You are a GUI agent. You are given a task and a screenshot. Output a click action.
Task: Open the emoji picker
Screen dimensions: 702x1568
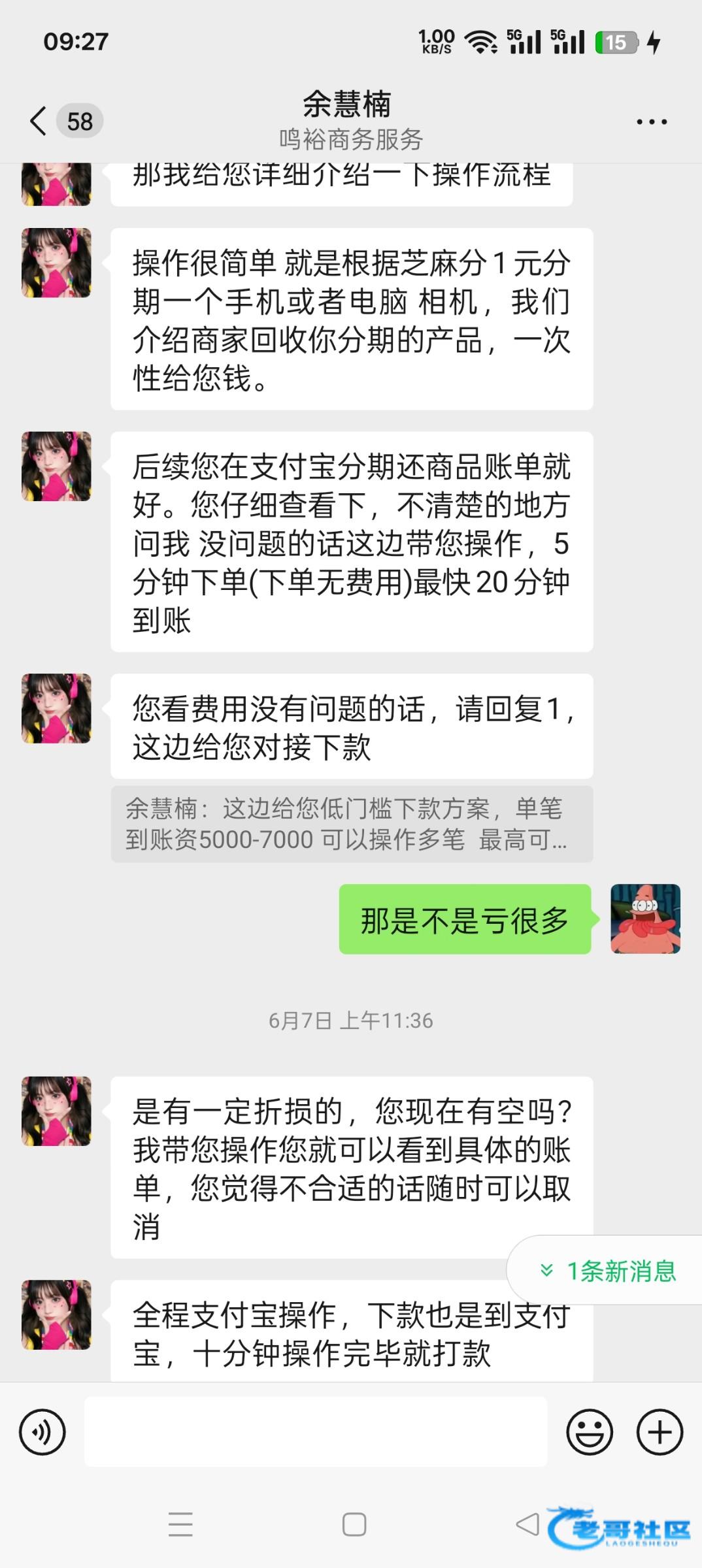589,1432
